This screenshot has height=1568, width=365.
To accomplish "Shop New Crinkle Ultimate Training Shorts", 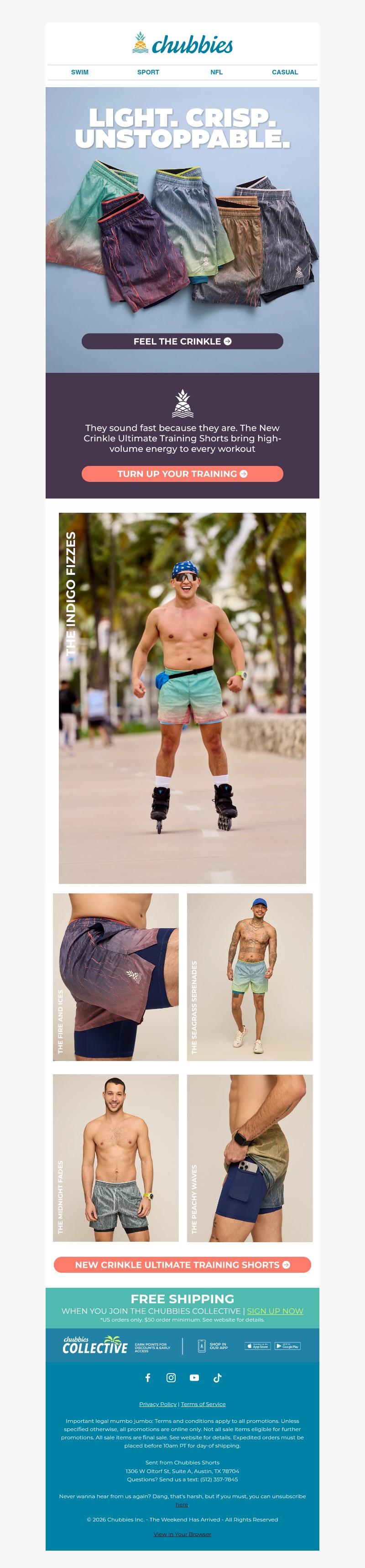I will 182,1265.
